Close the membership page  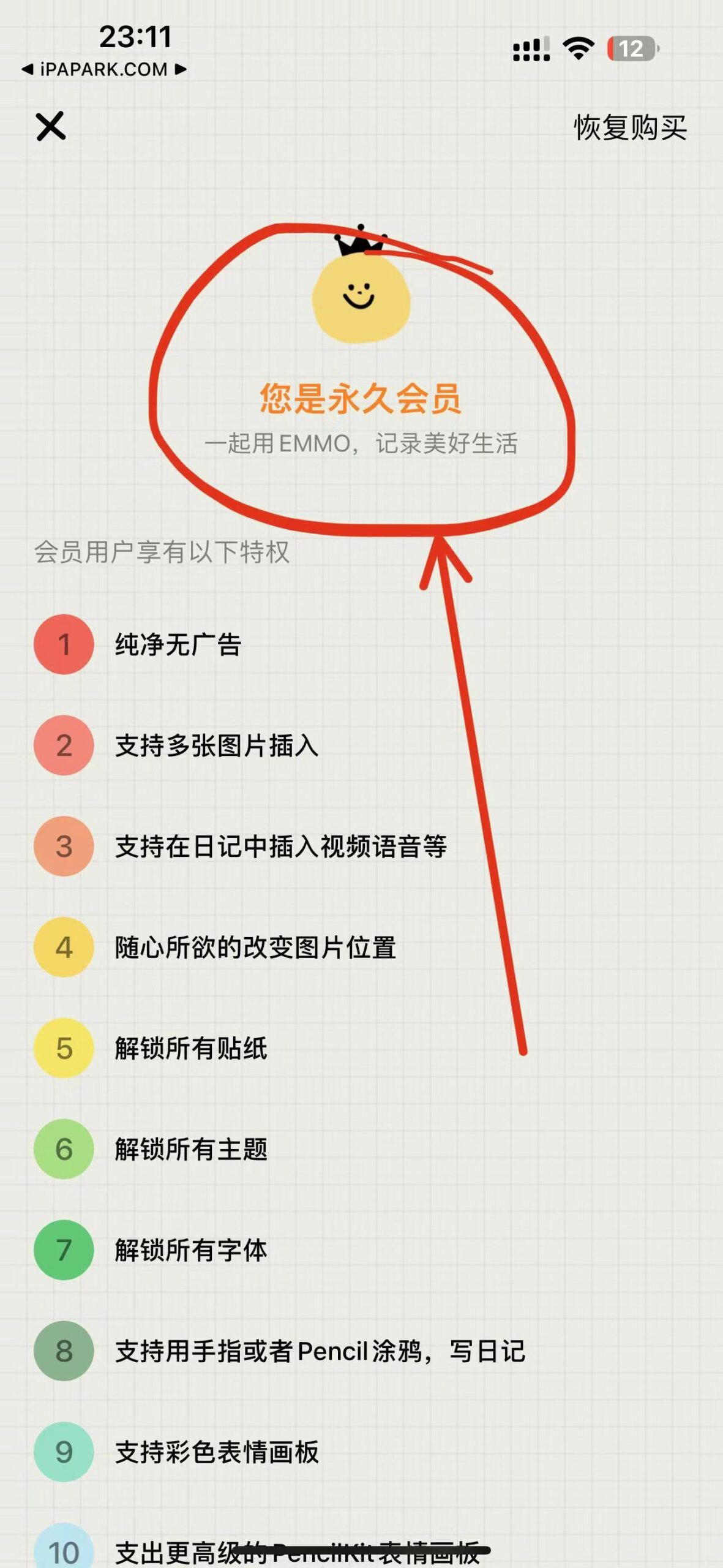[51, 126]
